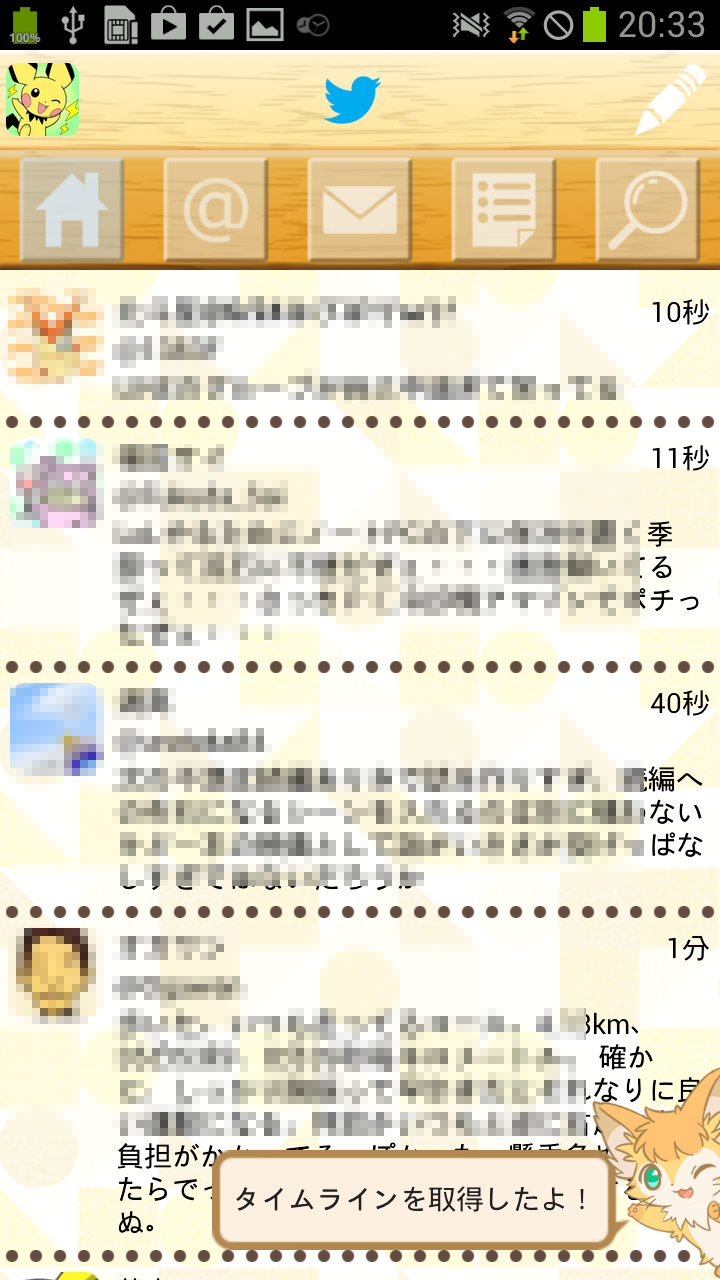The width and height of the screenshot is (720, 1280).
Task: Open the tweet posted 1分 ago
Action: [360, 1080]
